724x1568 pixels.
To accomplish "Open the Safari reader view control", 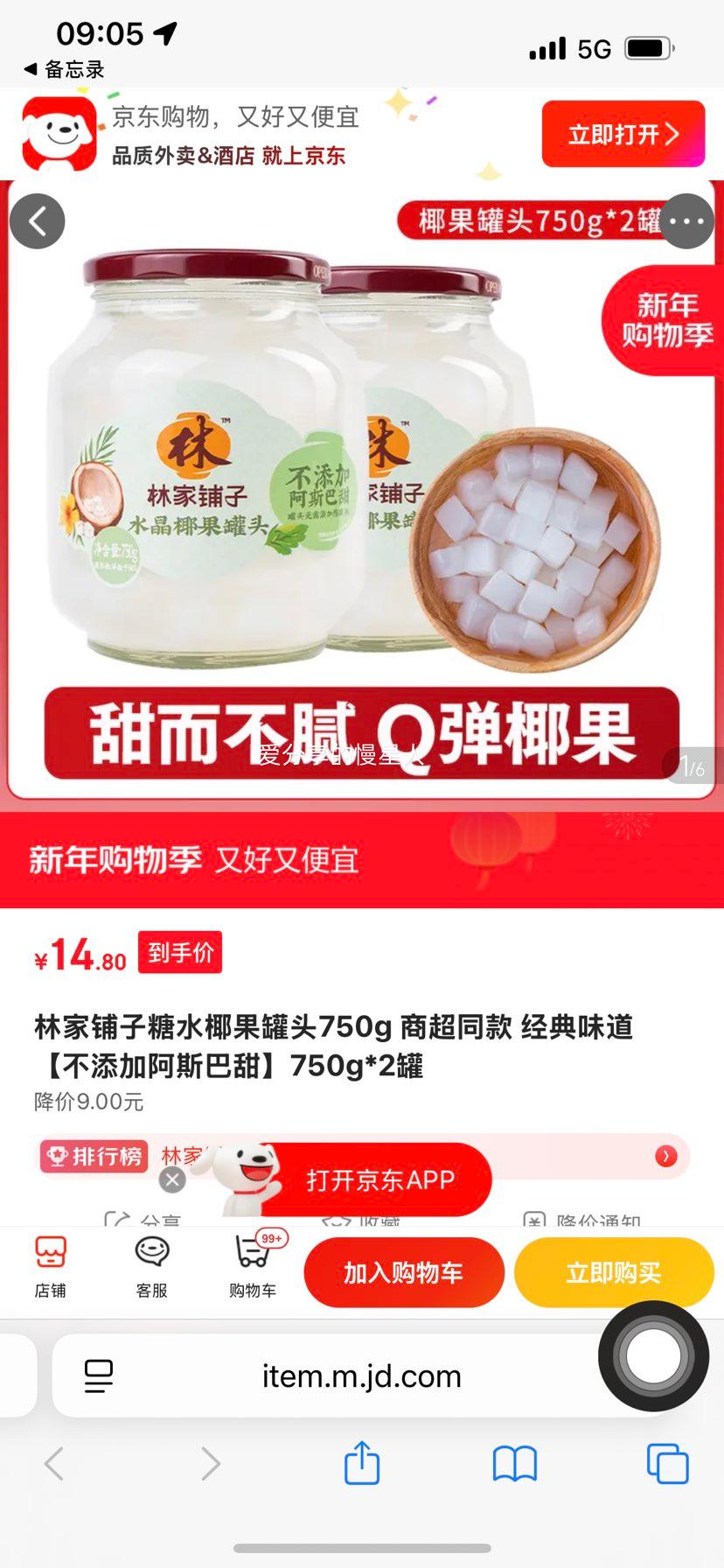I will pos(99,1375).
